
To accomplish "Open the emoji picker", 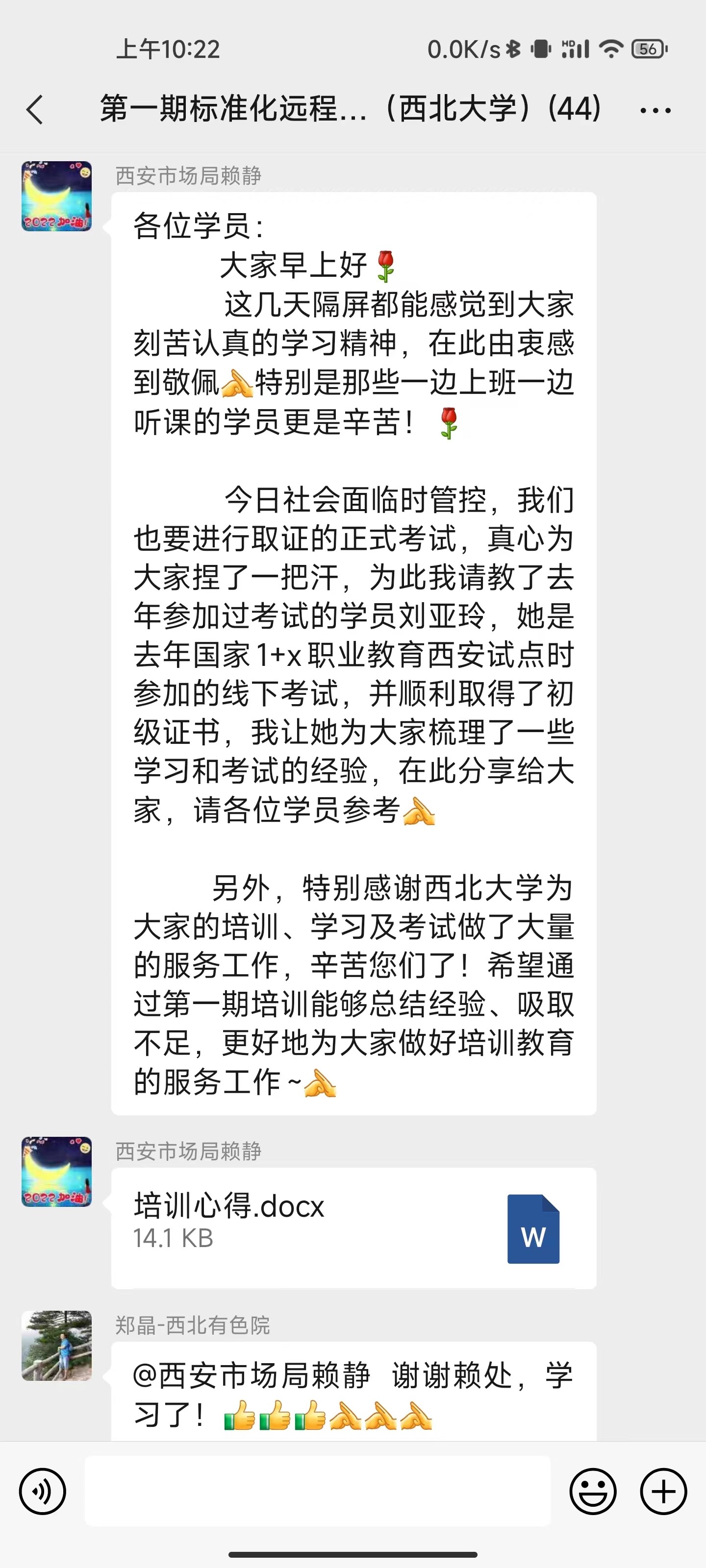I will coord(593,1491).
